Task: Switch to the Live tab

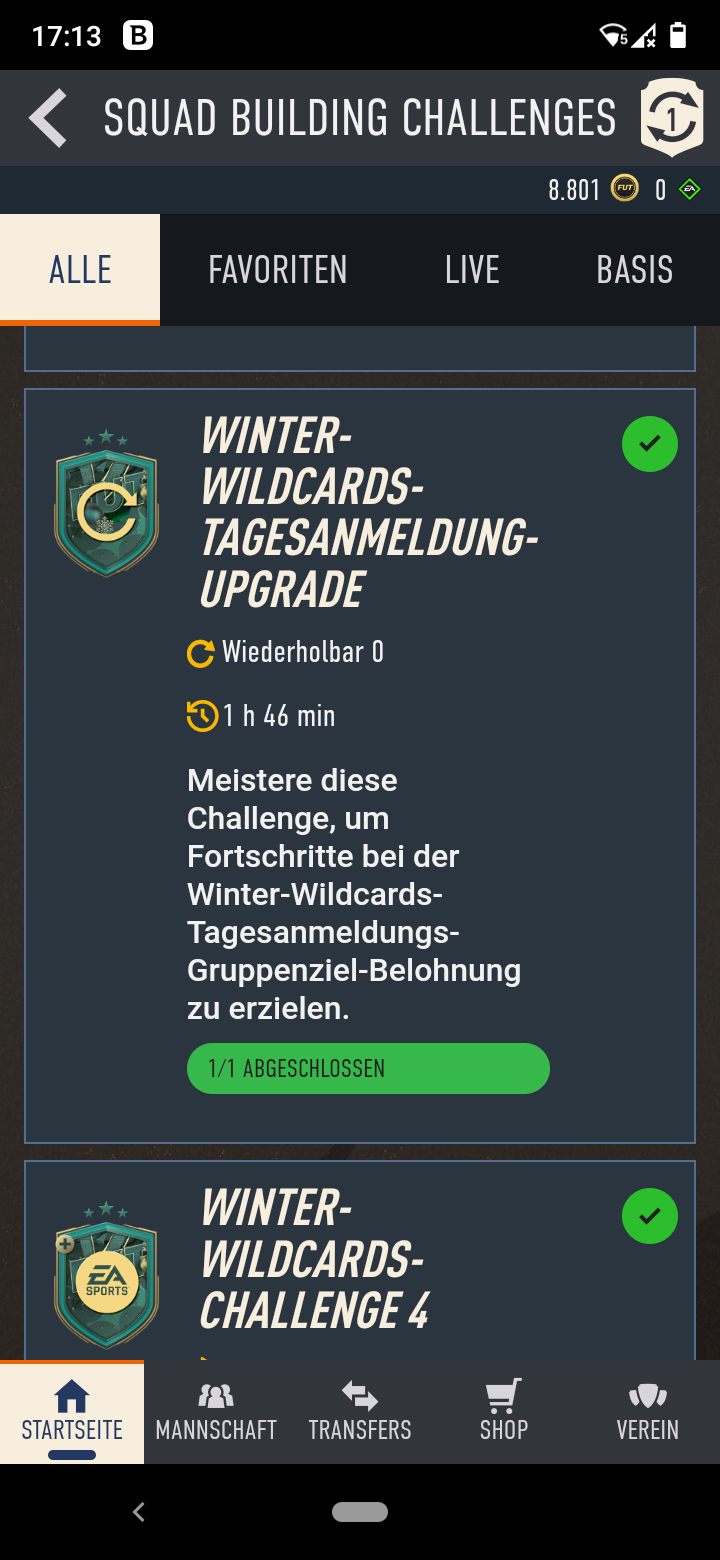Action: 472,270
